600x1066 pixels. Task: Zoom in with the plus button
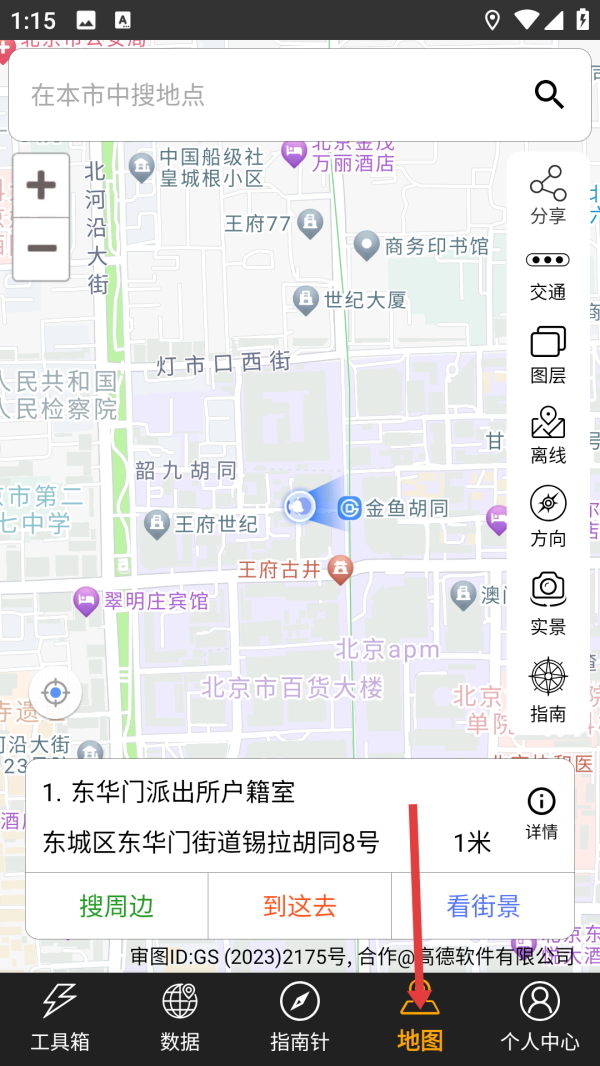point(41,186)
